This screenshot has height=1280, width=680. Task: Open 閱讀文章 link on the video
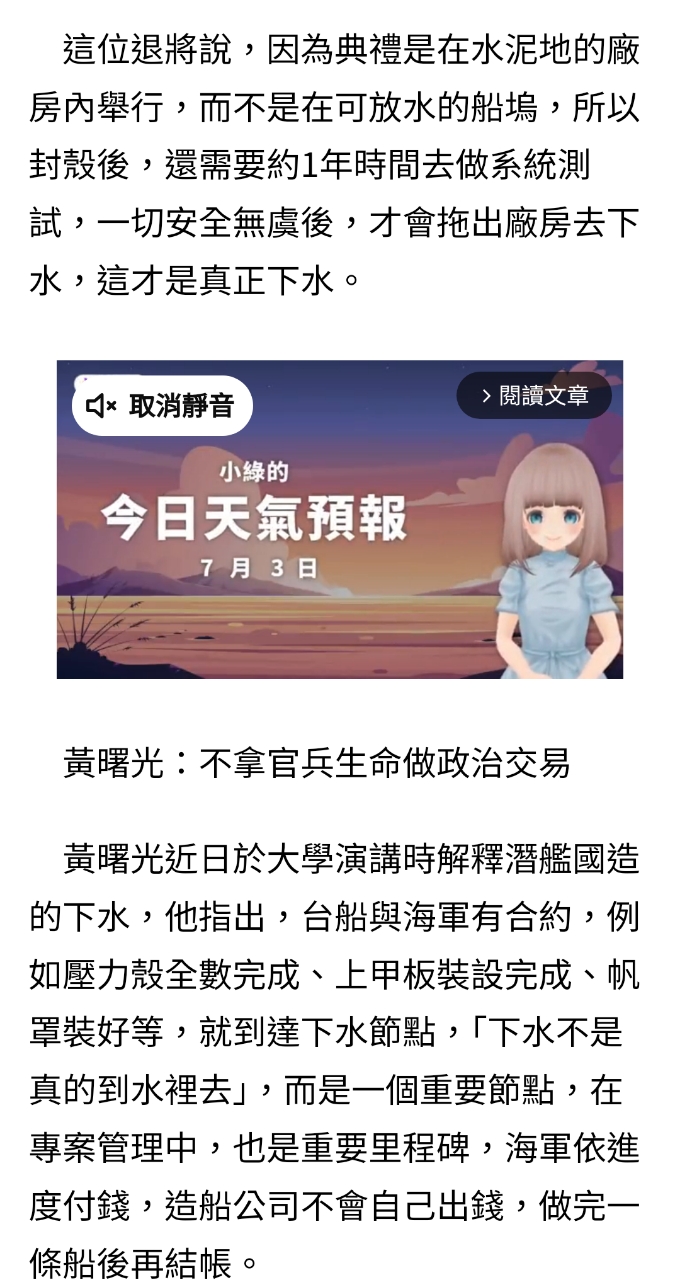coord(534,396)
